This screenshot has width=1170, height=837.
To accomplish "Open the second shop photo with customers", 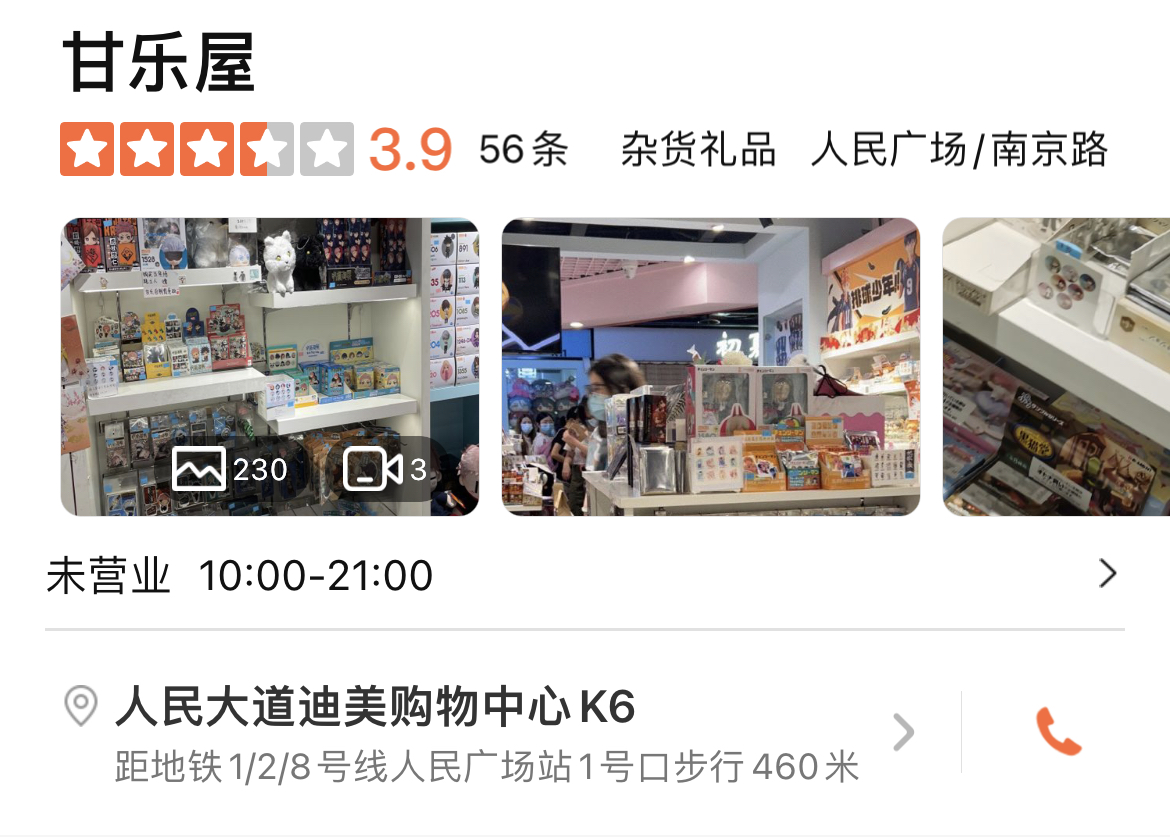I will pos(710,366).
